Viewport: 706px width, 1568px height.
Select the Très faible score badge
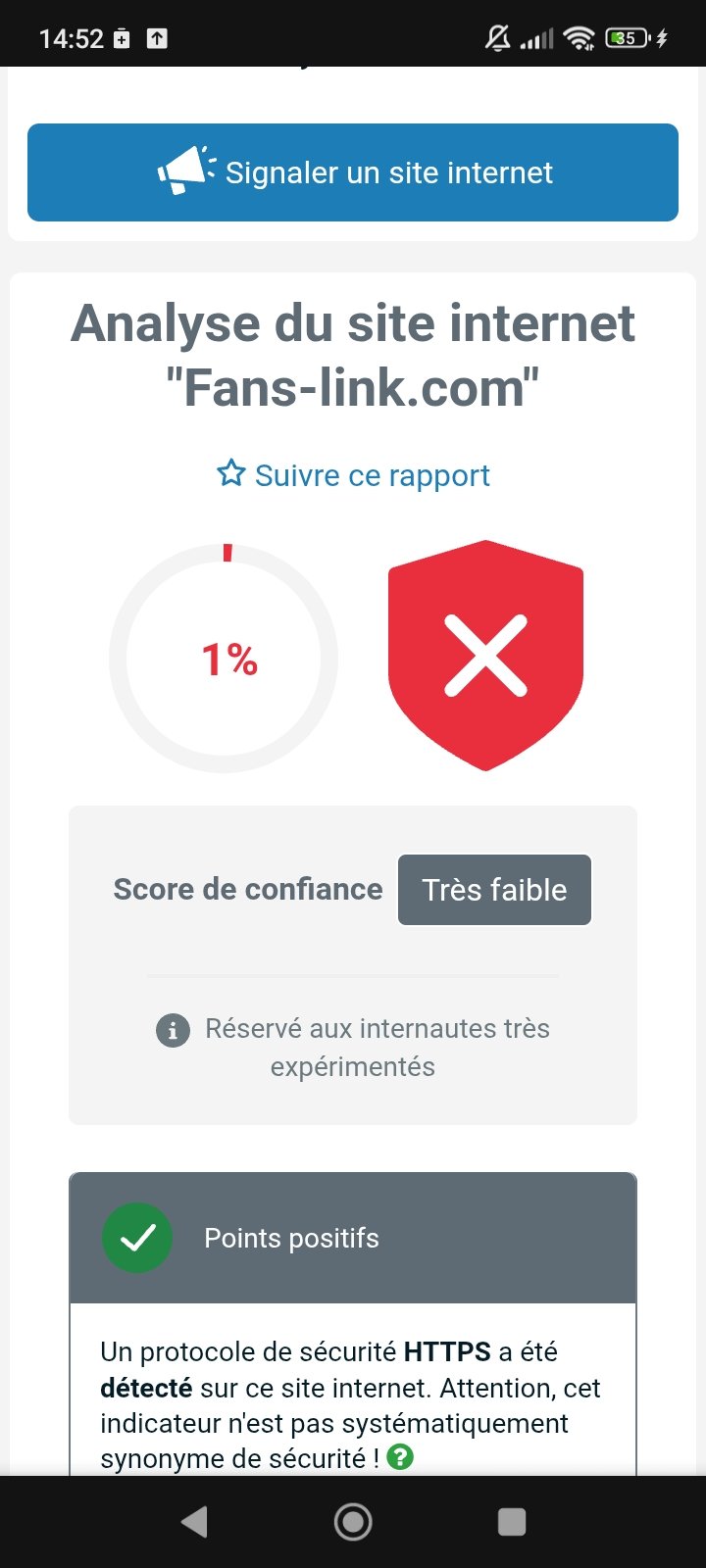pos(493,889)
